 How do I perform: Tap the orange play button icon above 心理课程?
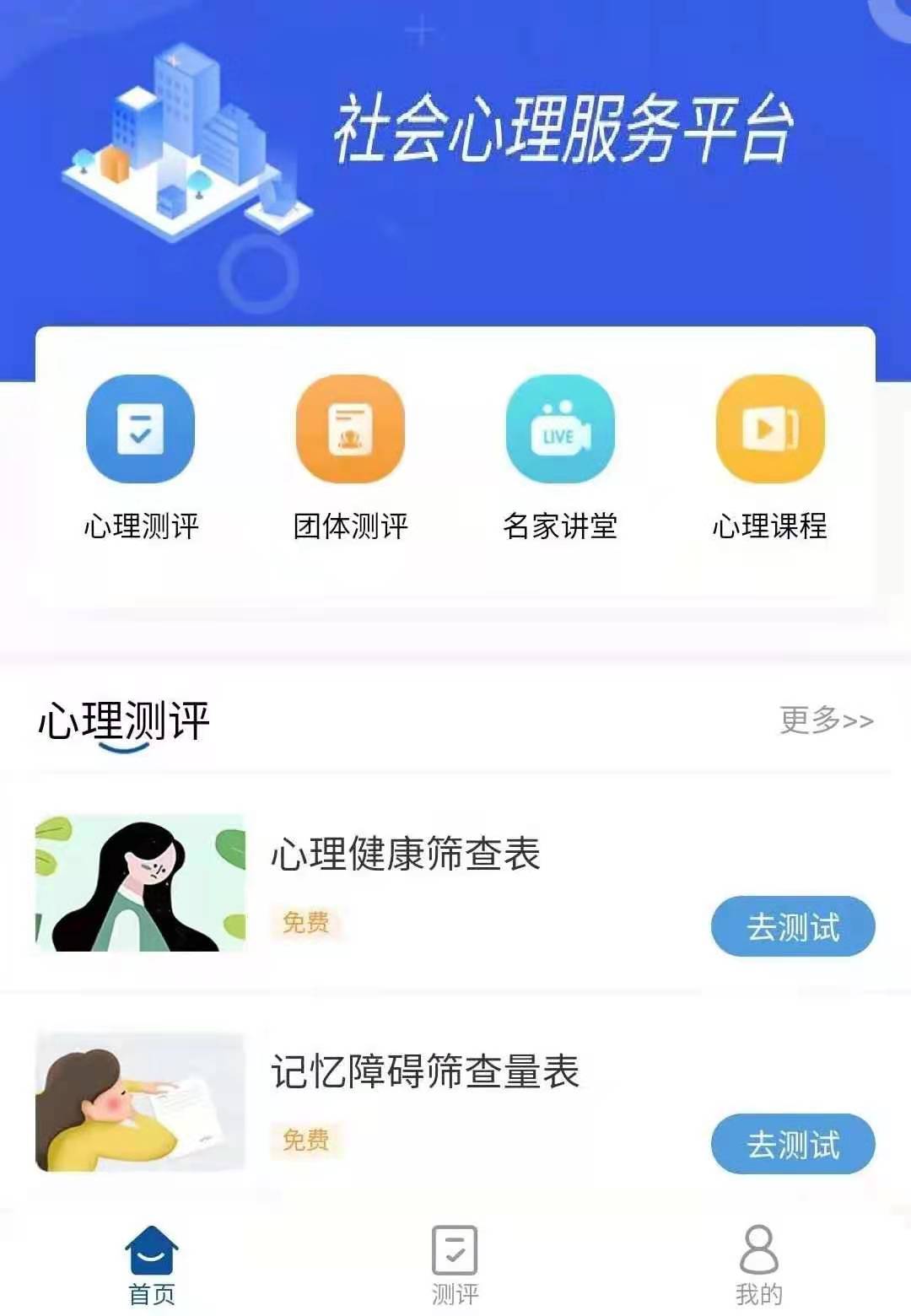(770, 429)
